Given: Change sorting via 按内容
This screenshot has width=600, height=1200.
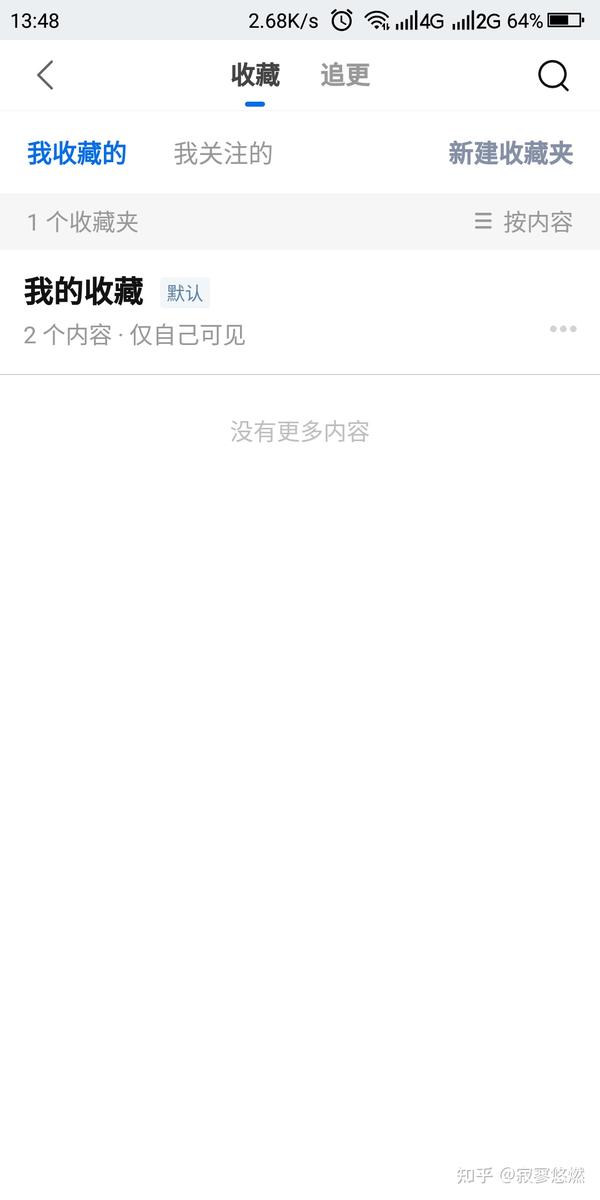Looking at the screenshot, I should [x=523, y=222].
